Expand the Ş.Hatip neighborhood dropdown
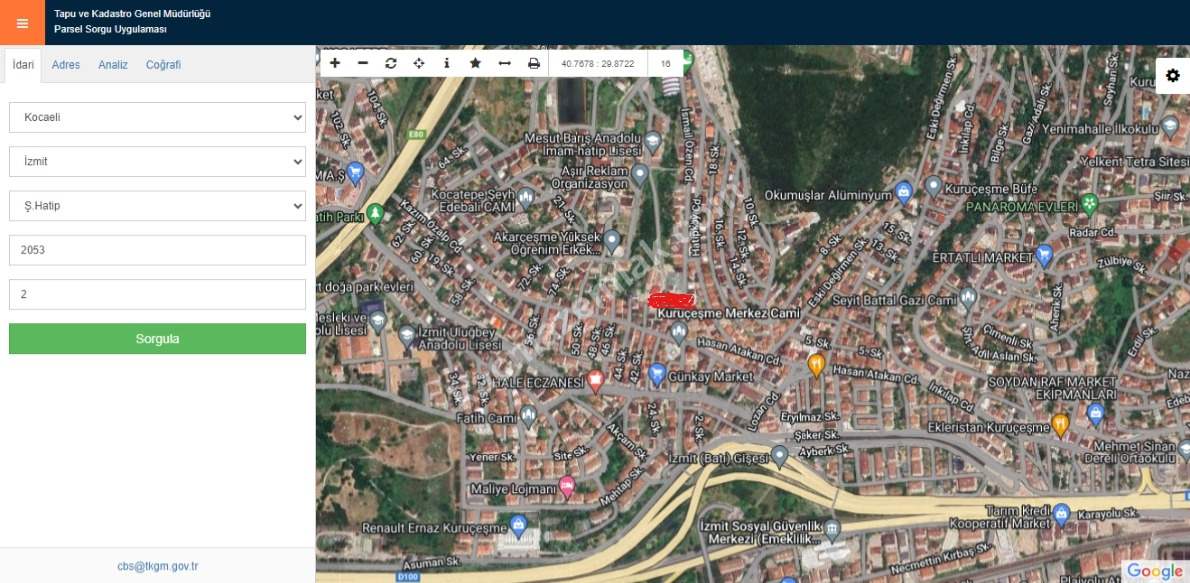This screenshot has height=583, width=1190. 157,206
